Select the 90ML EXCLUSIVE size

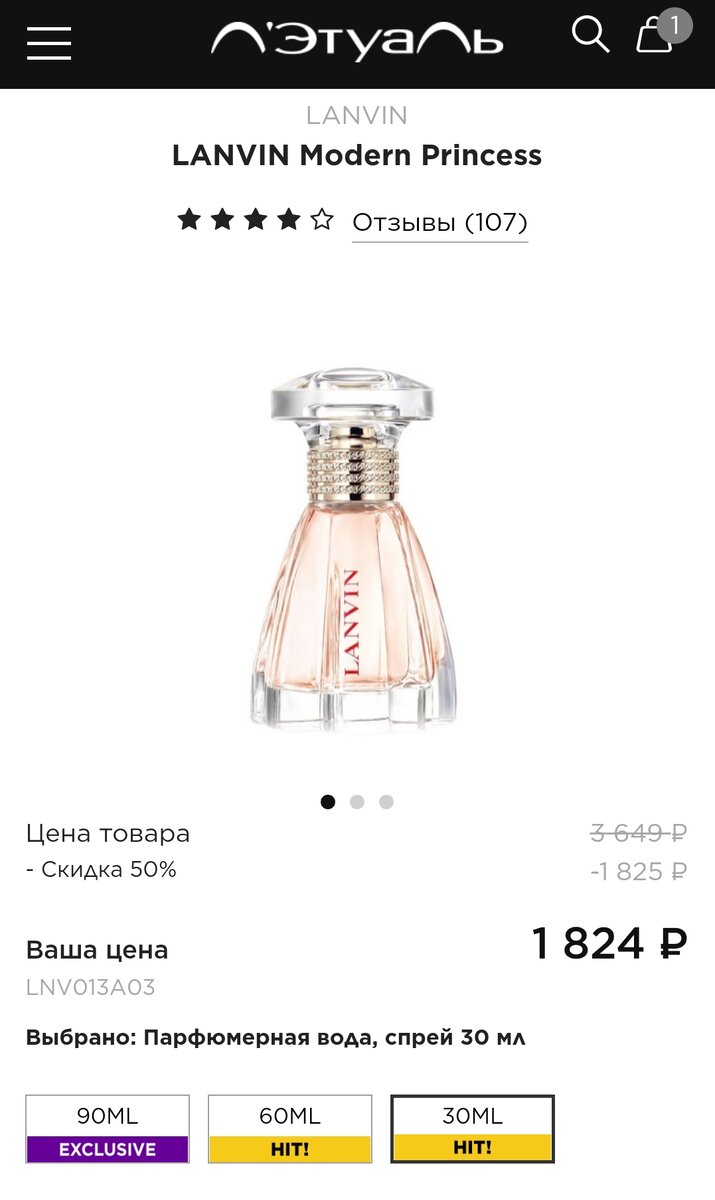tap(108, 1129)
